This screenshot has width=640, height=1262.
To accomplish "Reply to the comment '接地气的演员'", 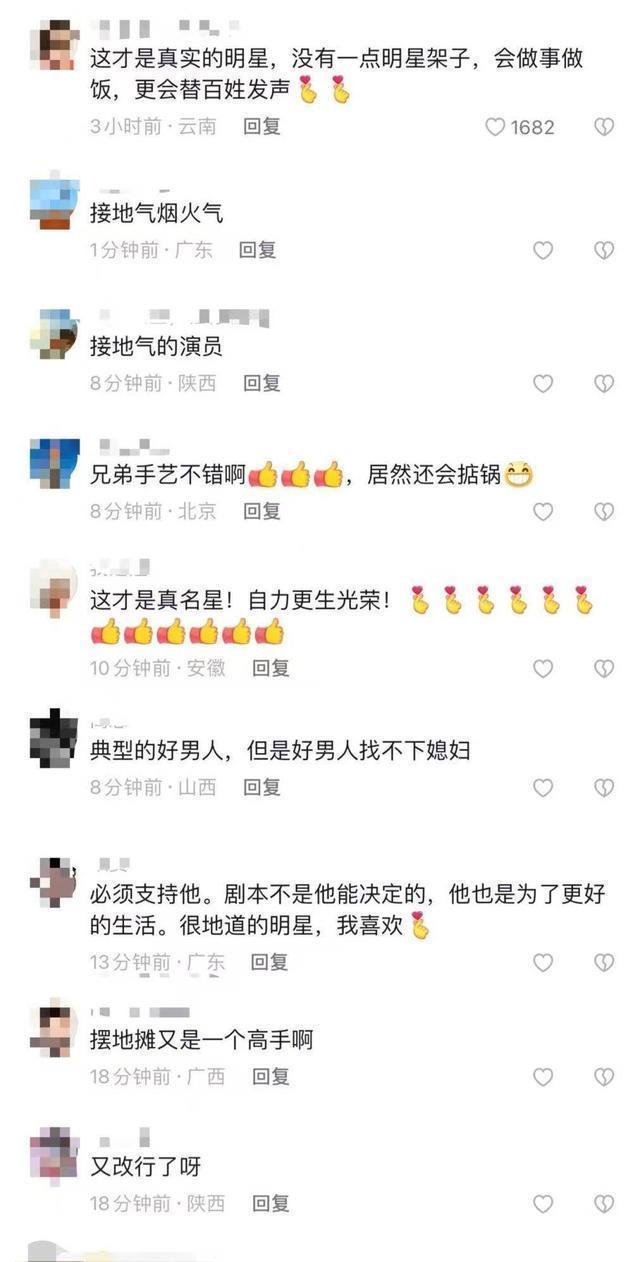I will (262, 383).
